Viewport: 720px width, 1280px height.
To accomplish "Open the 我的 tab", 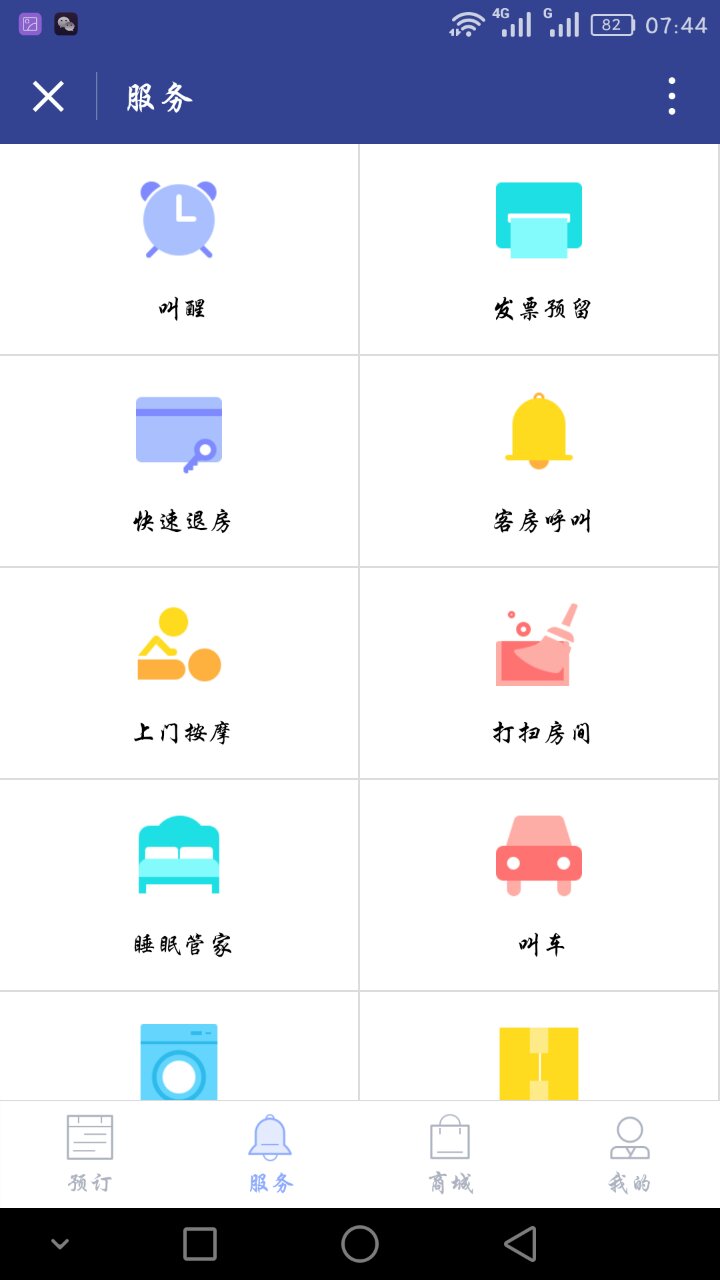I will click(x=630, y=1155).
